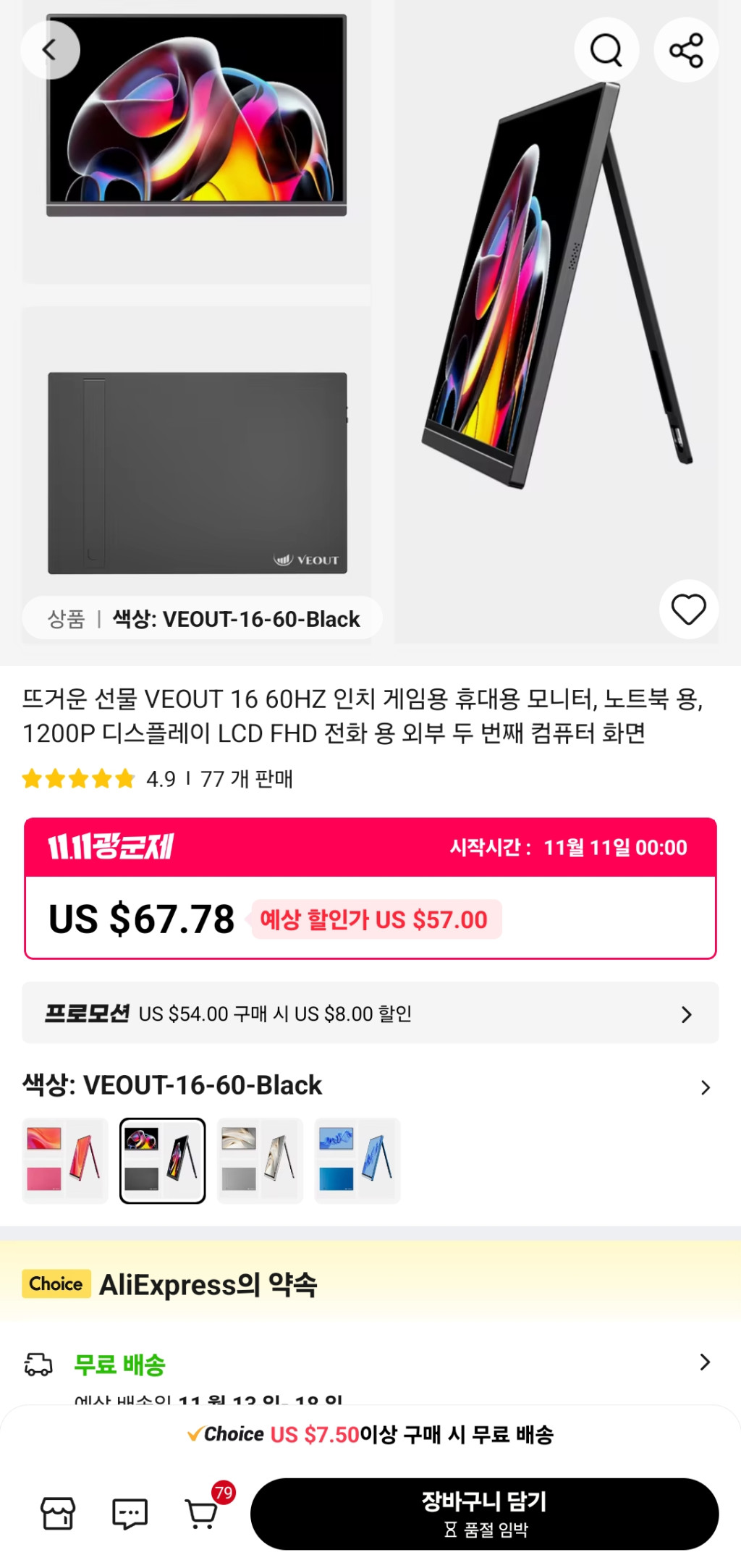Open chat with the seller
Viewport: 741px width, 1568px height.
(130, 1513)
